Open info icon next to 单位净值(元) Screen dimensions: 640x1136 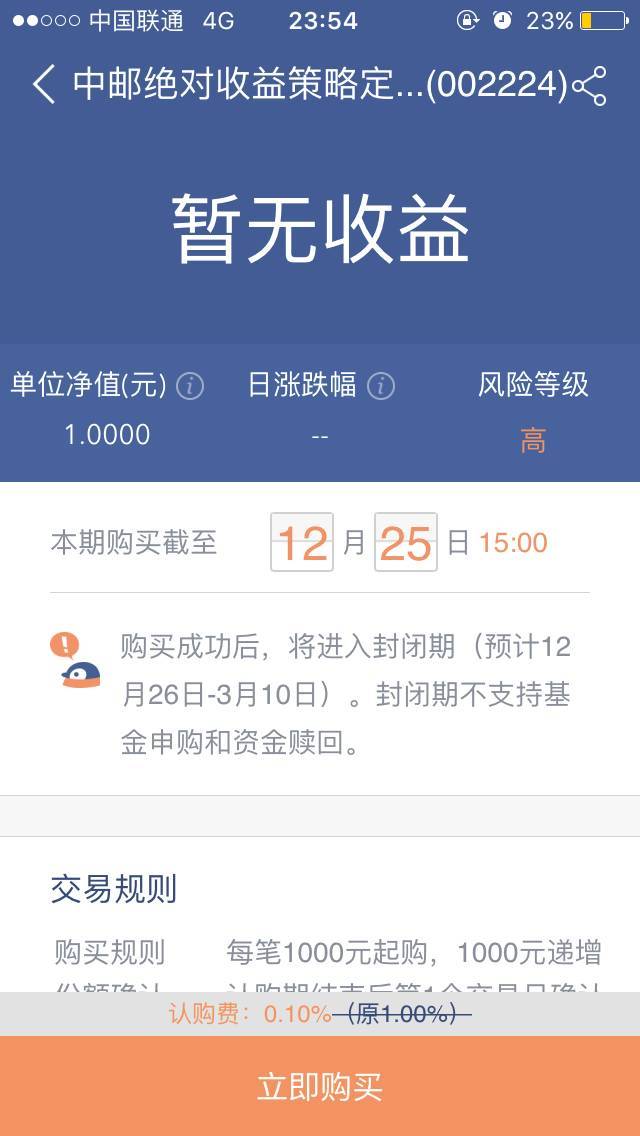(x=190, y=386)
